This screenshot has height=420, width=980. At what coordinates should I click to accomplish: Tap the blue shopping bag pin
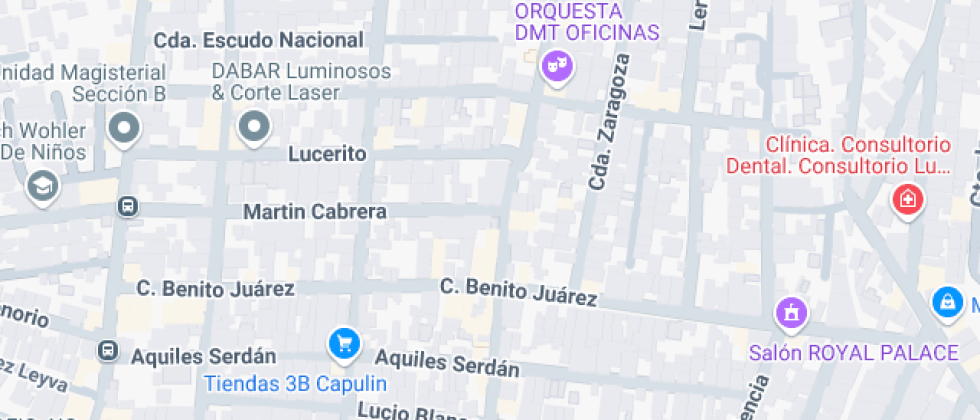point(945,300)
